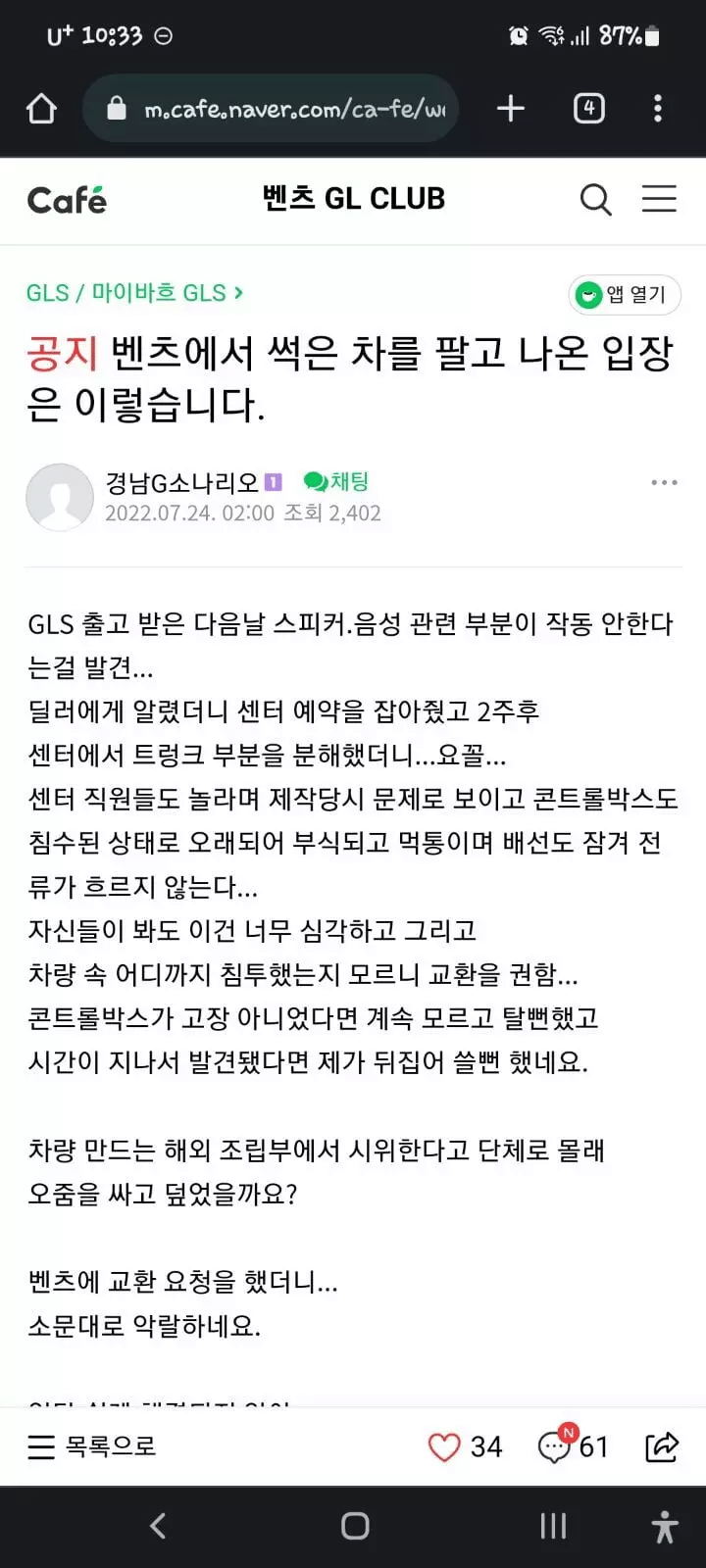706x1568 pixels.
Task: Open the 61 comments
Action: [x=574, y=1446]
